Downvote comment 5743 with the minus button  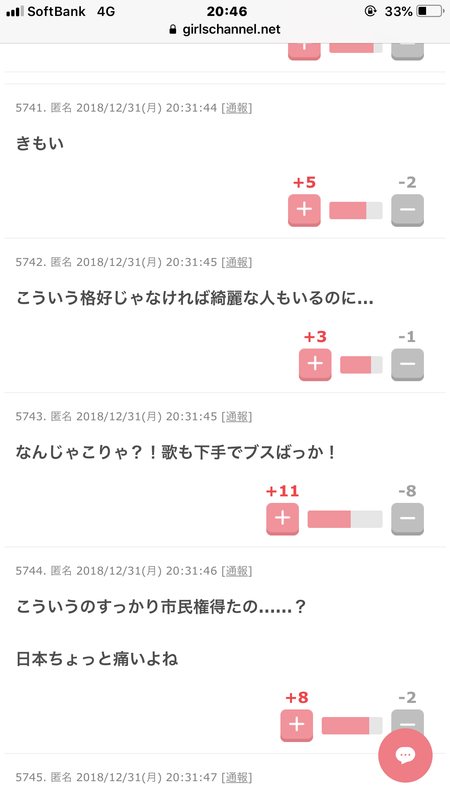pos(407,519)
